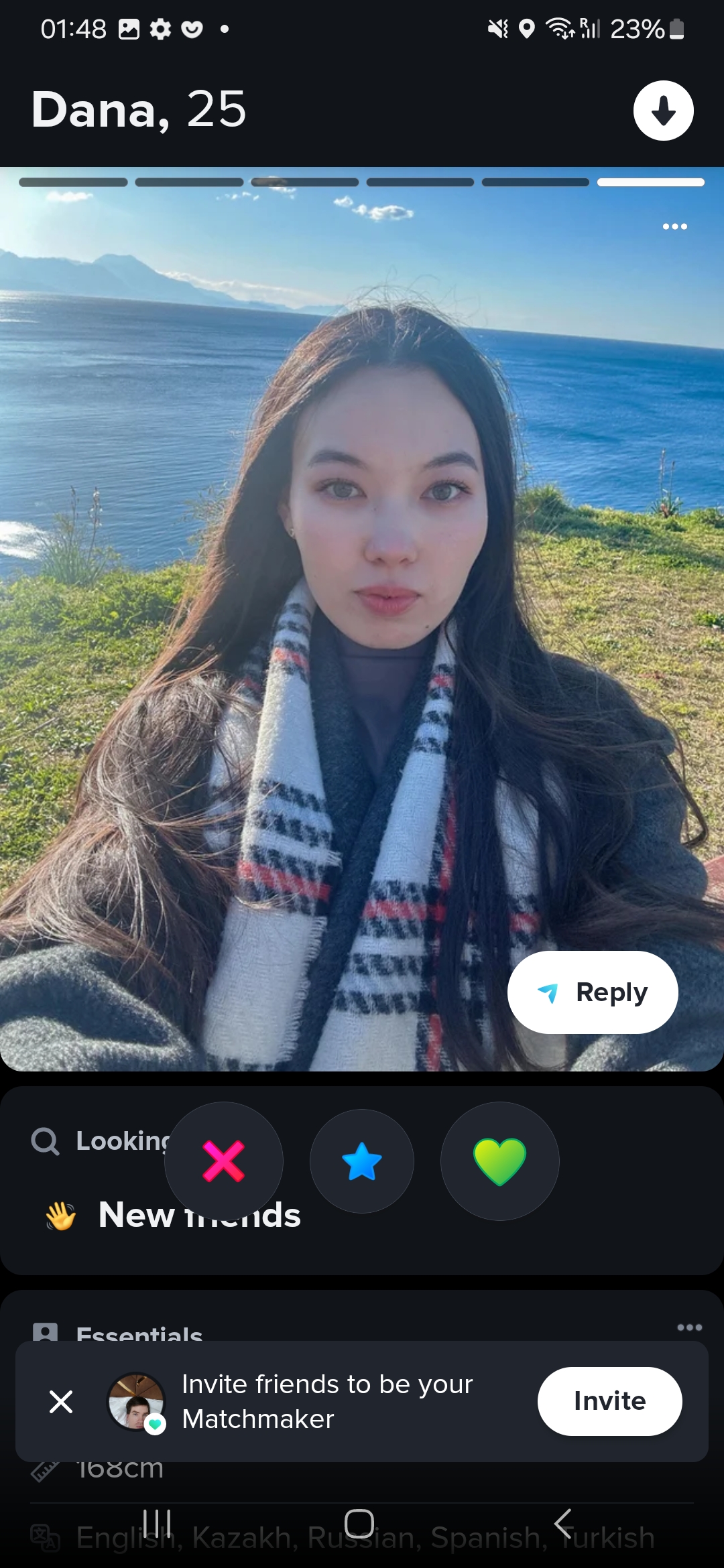Open the photo's three-dot options menu
The image size is (724, 1568).
point(674,226)
